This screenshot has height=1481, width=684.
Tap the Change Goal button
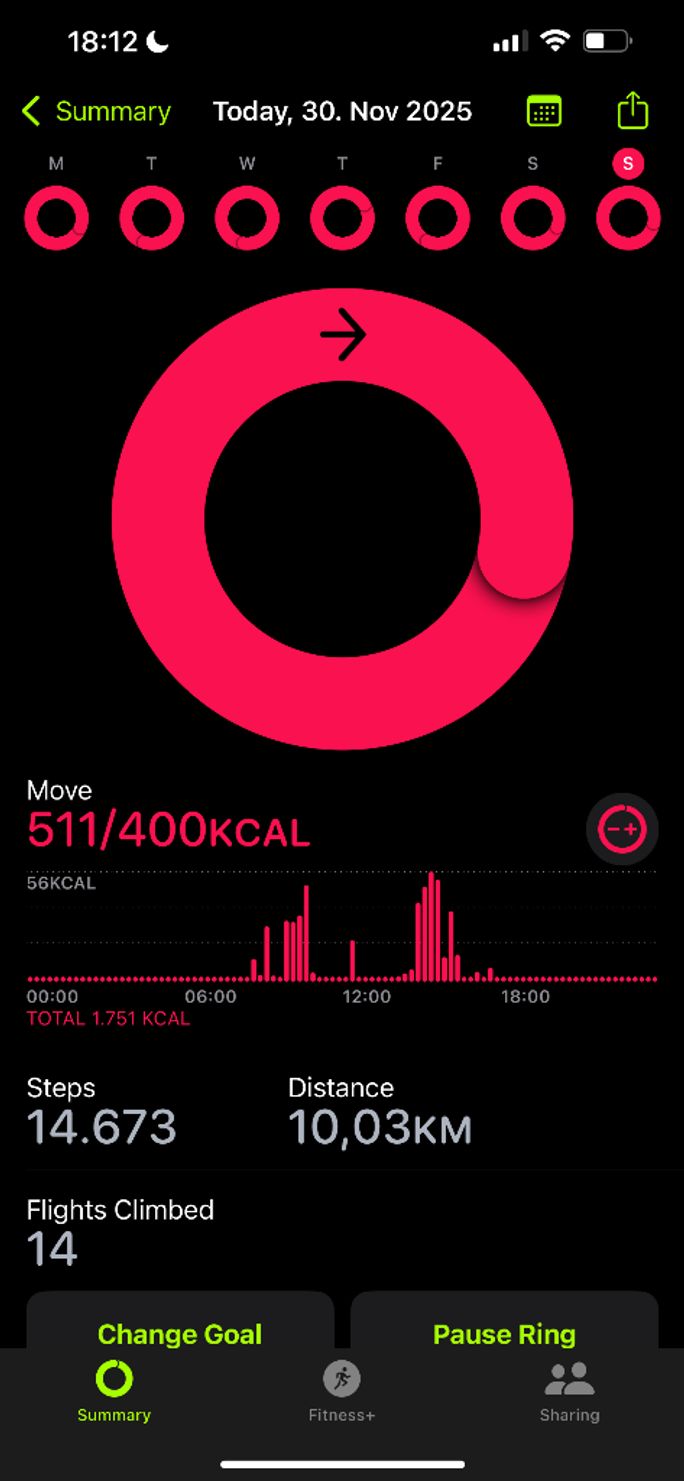[x=180, y=1334]
